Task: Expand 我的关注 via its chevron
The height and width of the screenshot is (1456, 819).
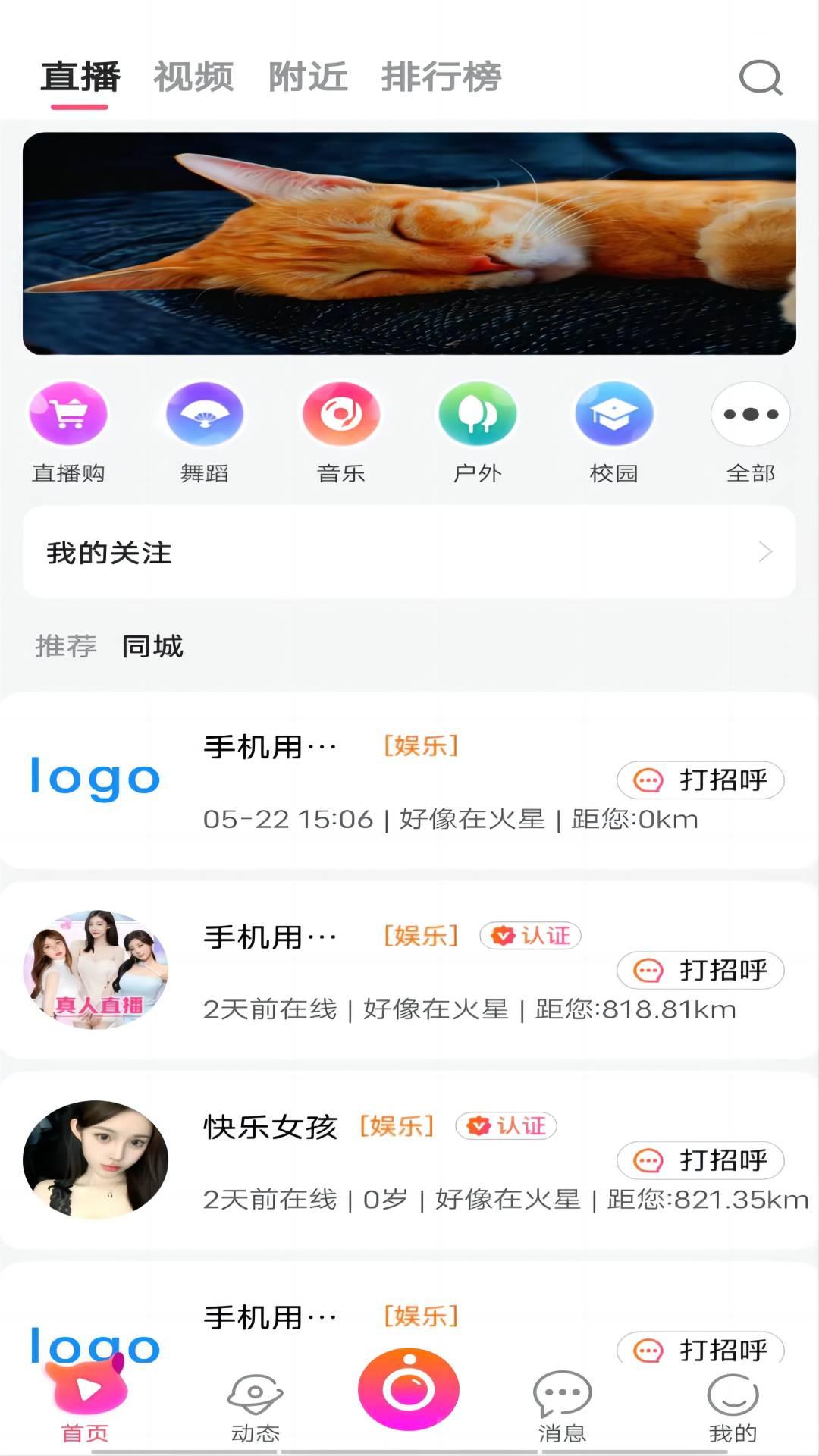Action: pyautogui.click(x=766, y=552)
